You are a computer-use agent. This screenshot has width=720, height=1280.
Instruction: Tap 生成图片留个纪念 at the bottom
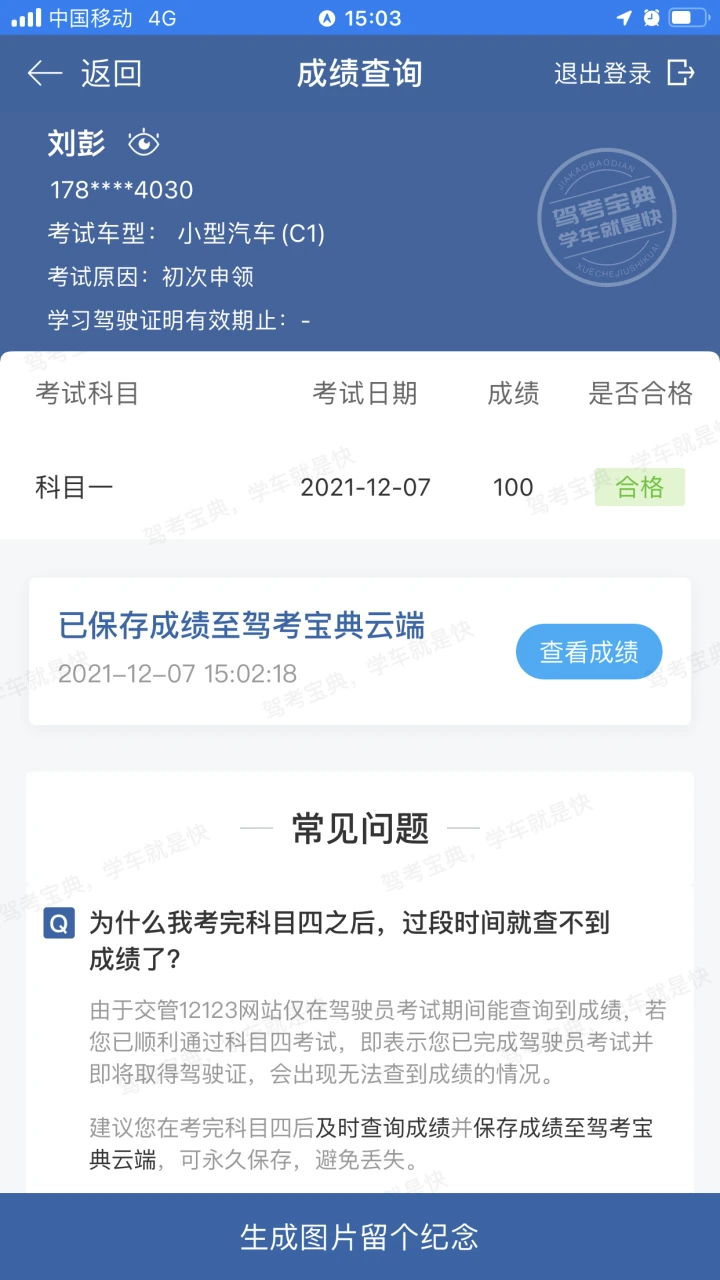360,1236
